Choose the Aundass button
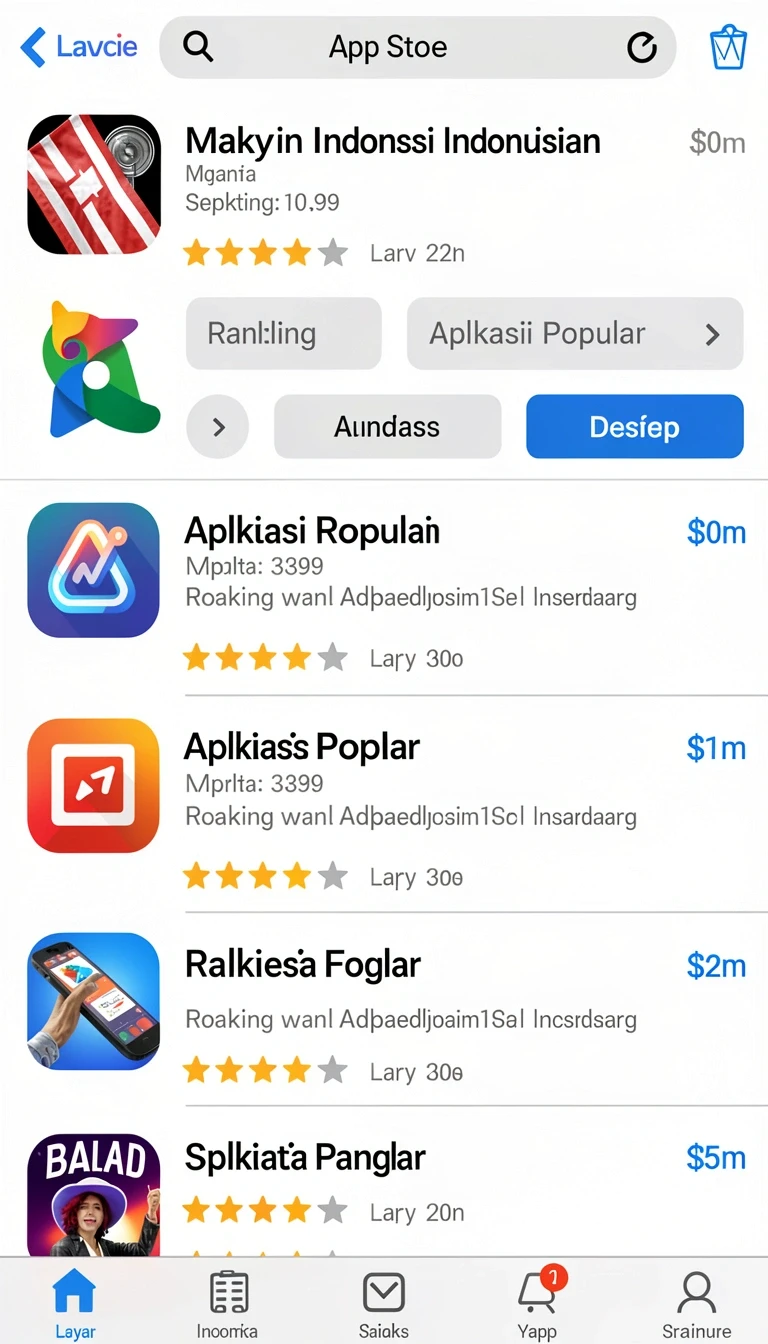 tap(387, 427)
